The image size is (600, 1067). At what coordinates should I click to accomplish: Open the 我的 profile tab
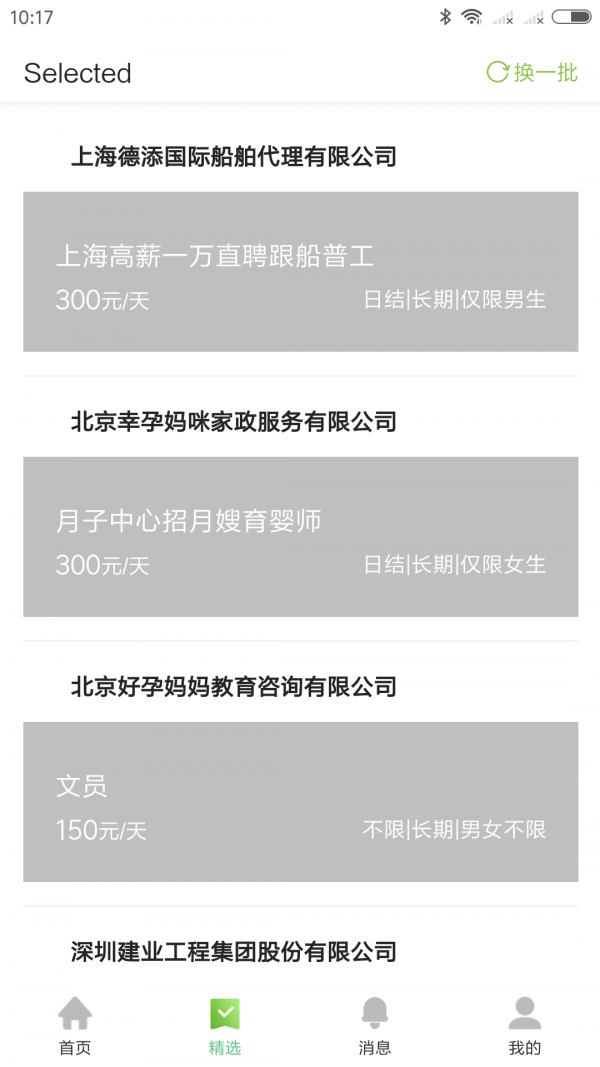tap(524, 1026)
